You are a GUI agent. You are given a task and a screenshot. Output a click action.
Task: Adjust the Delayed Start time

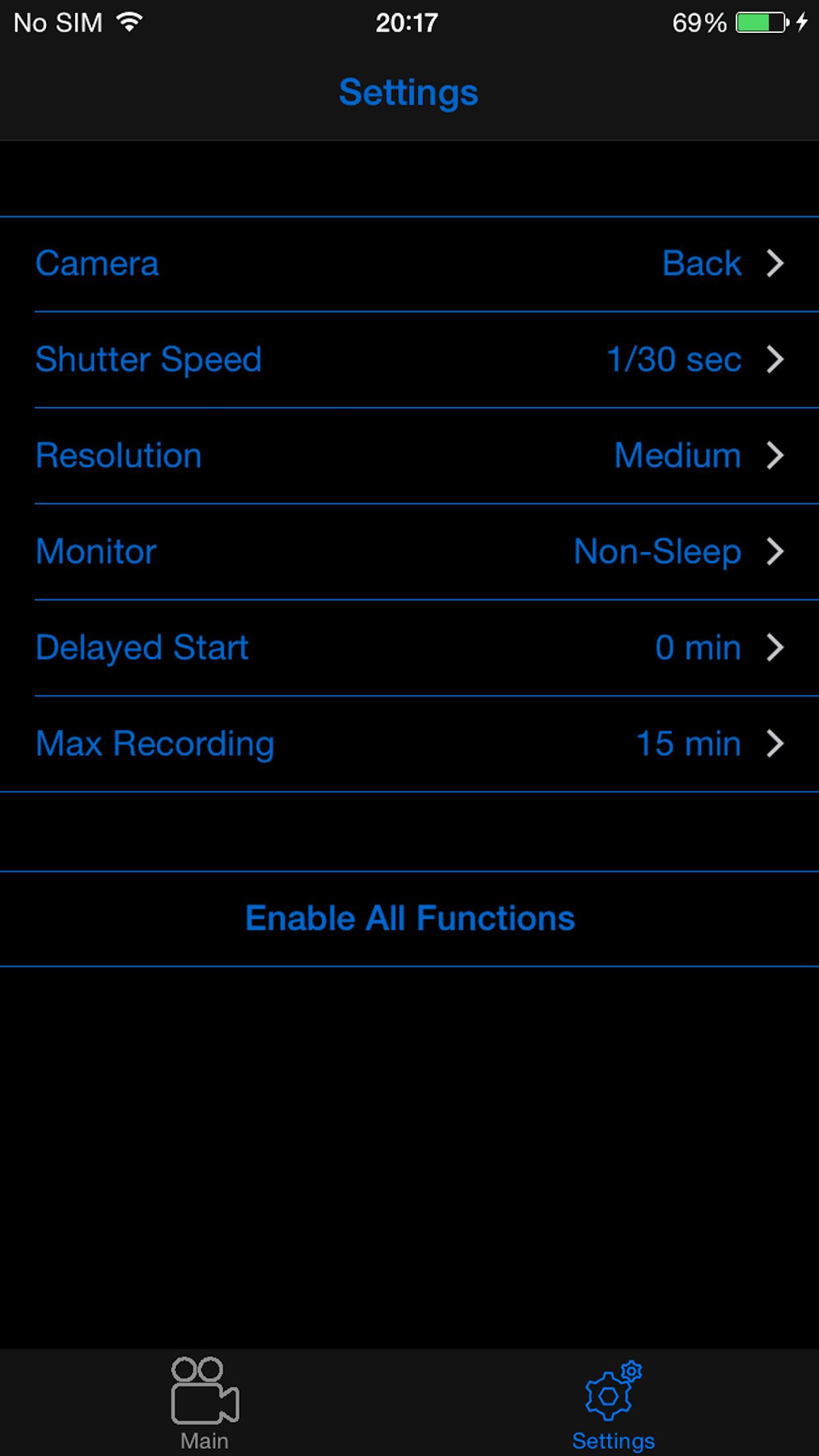click(x=409, y=648)
